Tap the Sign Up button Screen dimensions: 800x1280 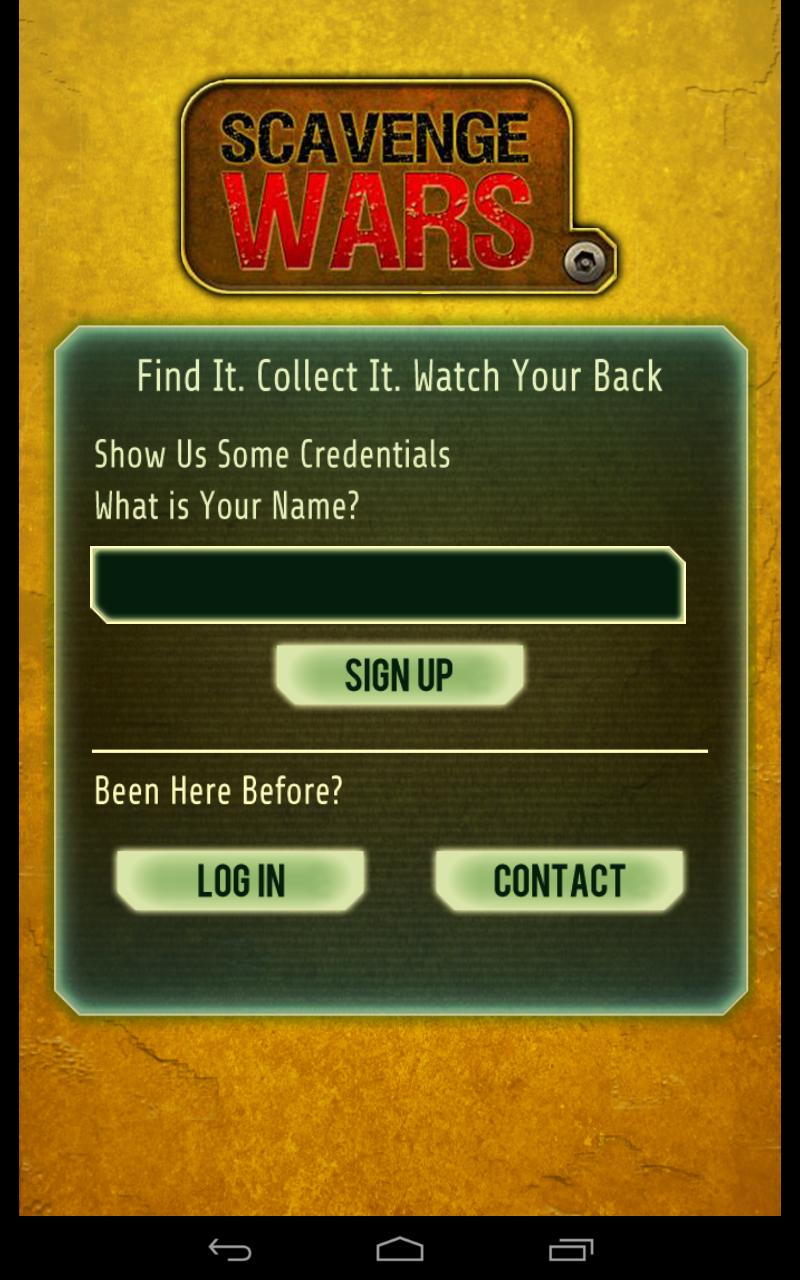pos(399,675)
